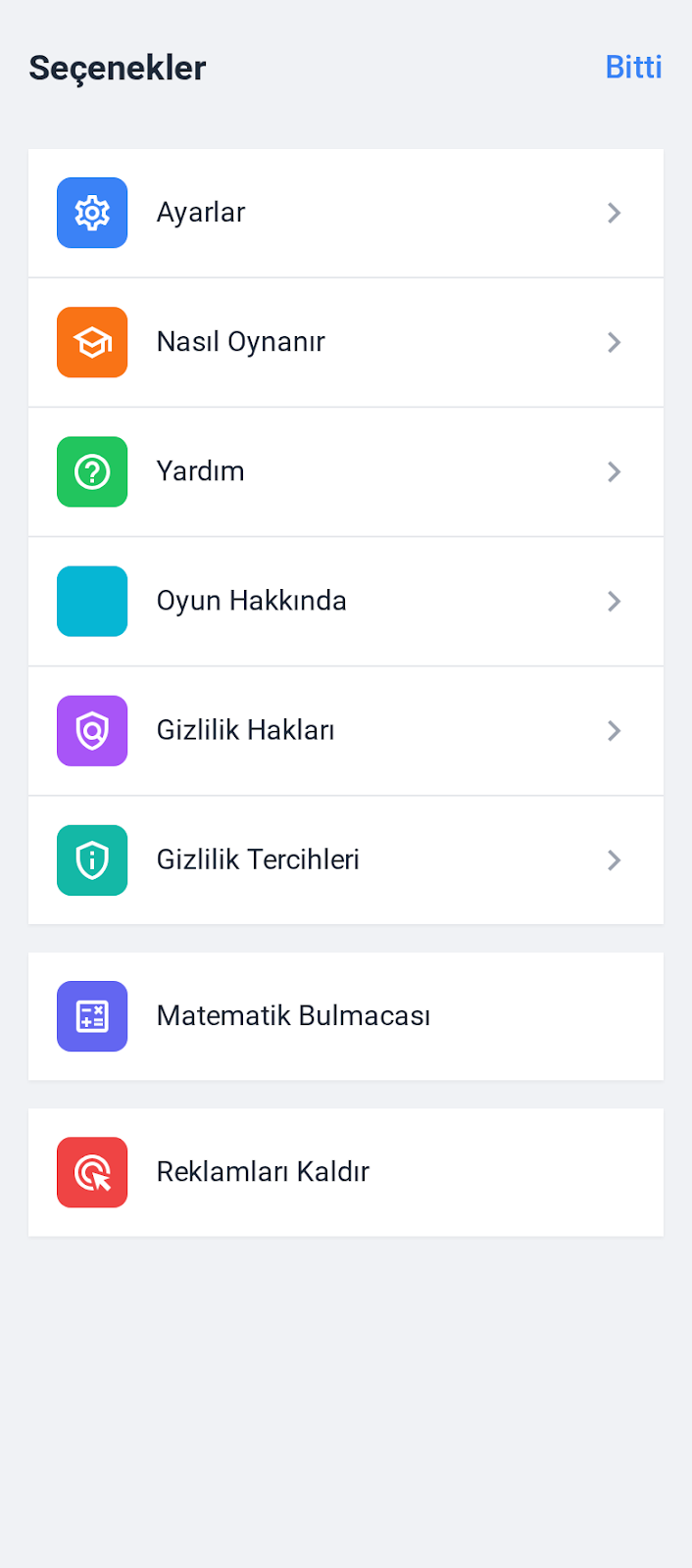
Task: View Gizlilik Hakları
Action: [x=345, y=730]
